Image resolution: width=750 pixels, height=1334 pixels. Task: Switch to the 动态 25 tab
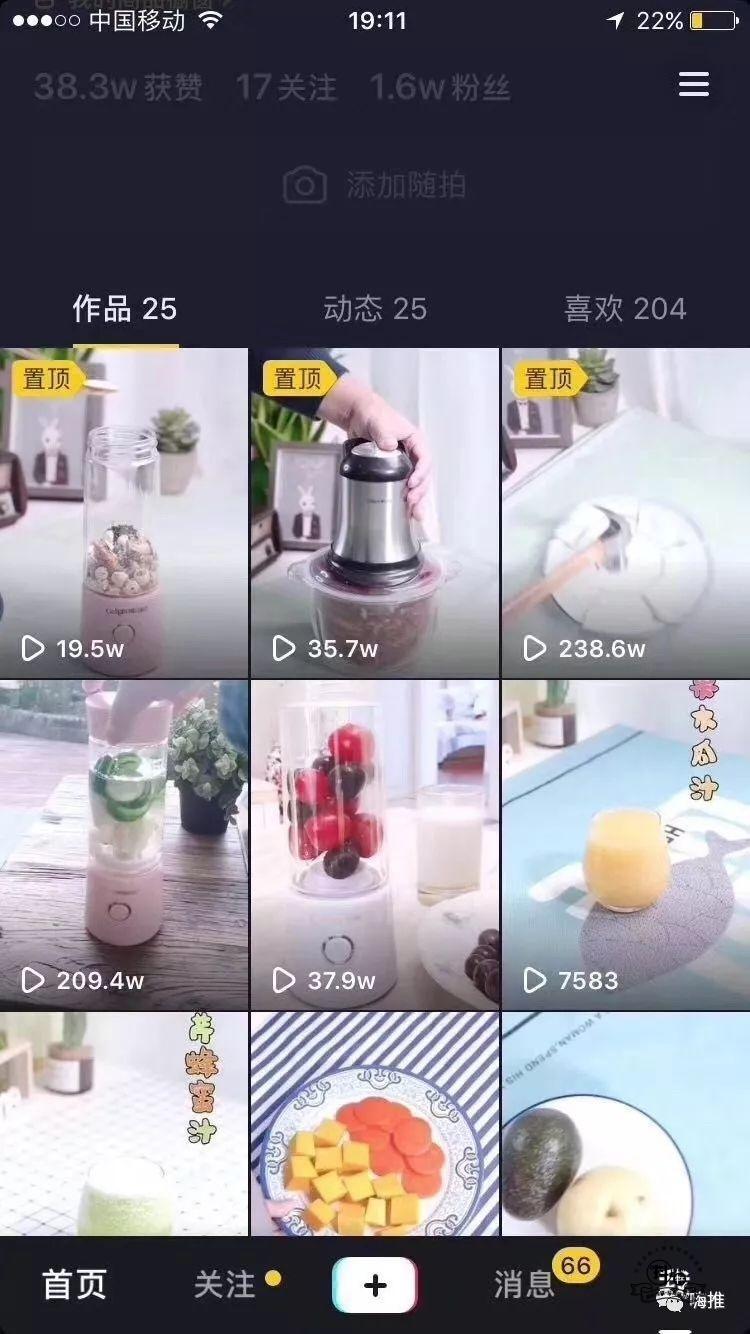click(x=375, y=309)
